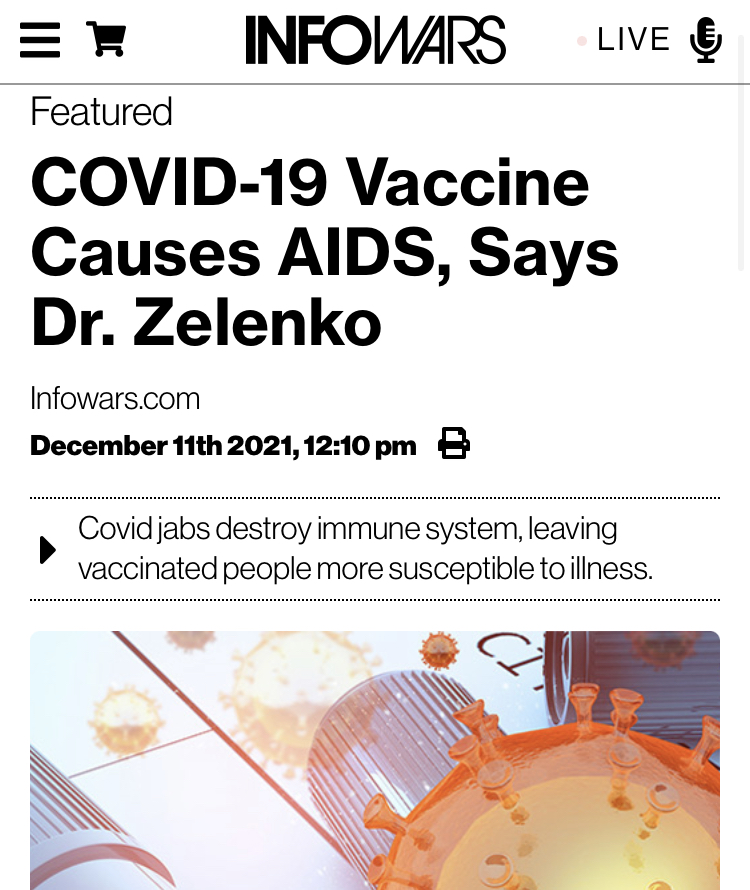Print this article
The height and width of the screenshot is (890, 750).
454,443
